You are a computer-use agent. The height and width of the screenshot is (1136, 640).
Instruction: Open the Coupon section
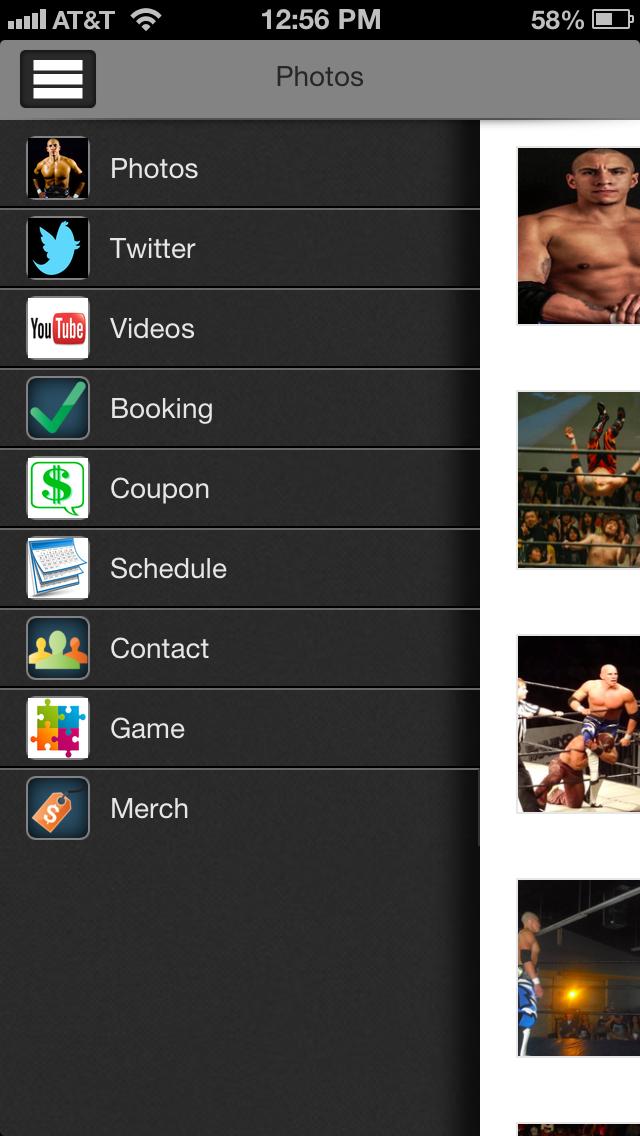point(240,489)
